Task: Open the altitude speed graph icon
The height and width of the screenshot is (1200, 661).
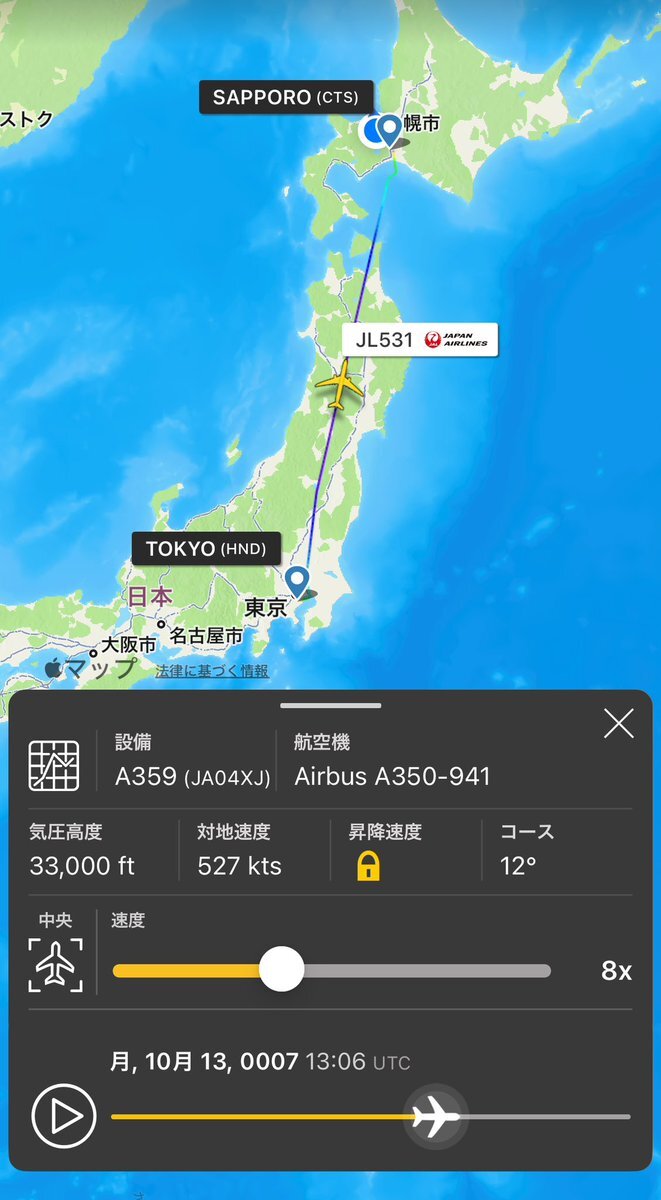Action: coord(54,766)
